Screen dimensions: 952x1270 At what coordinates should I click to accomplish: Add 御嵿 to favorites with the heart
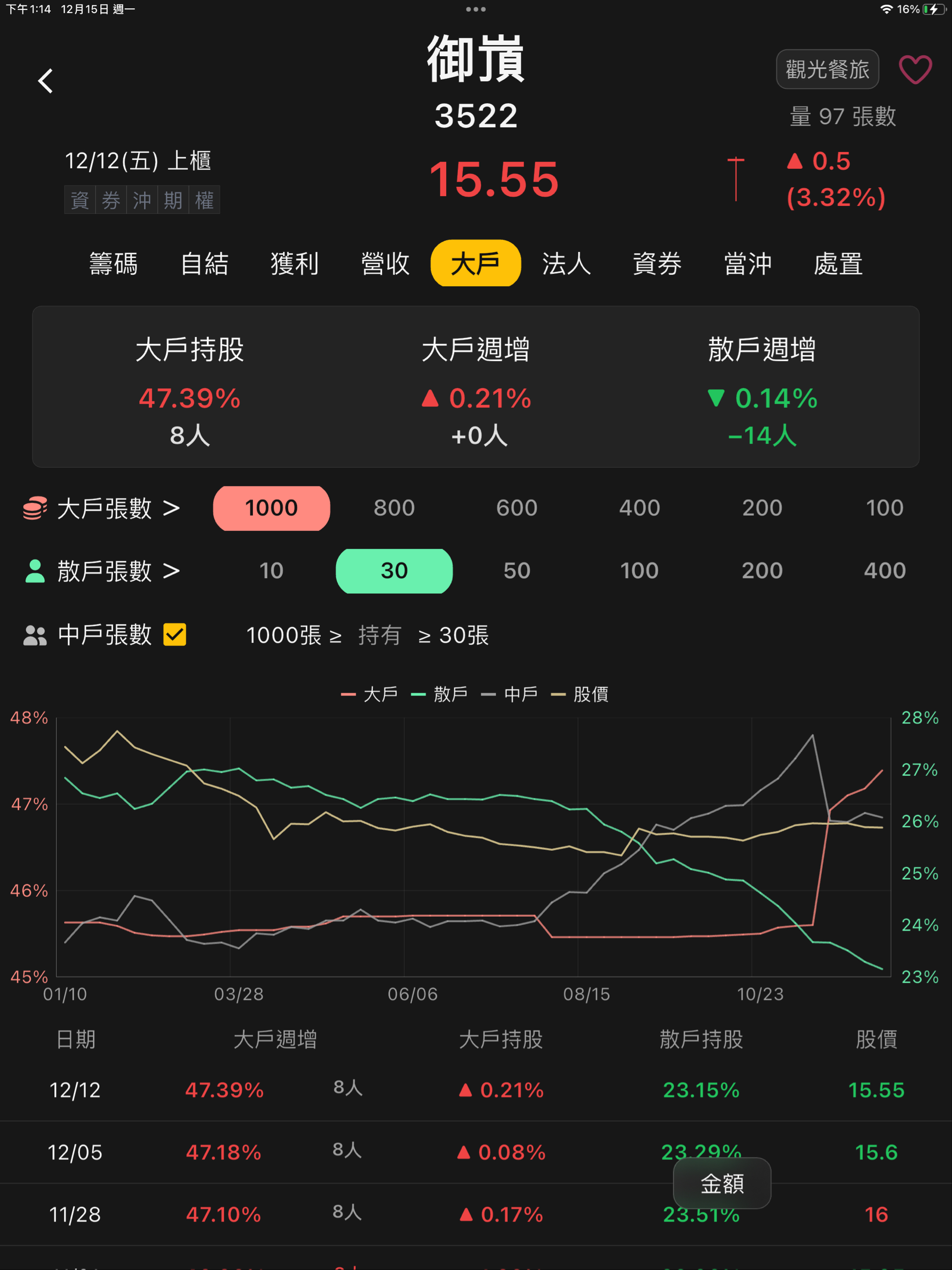tap(915, 69)
